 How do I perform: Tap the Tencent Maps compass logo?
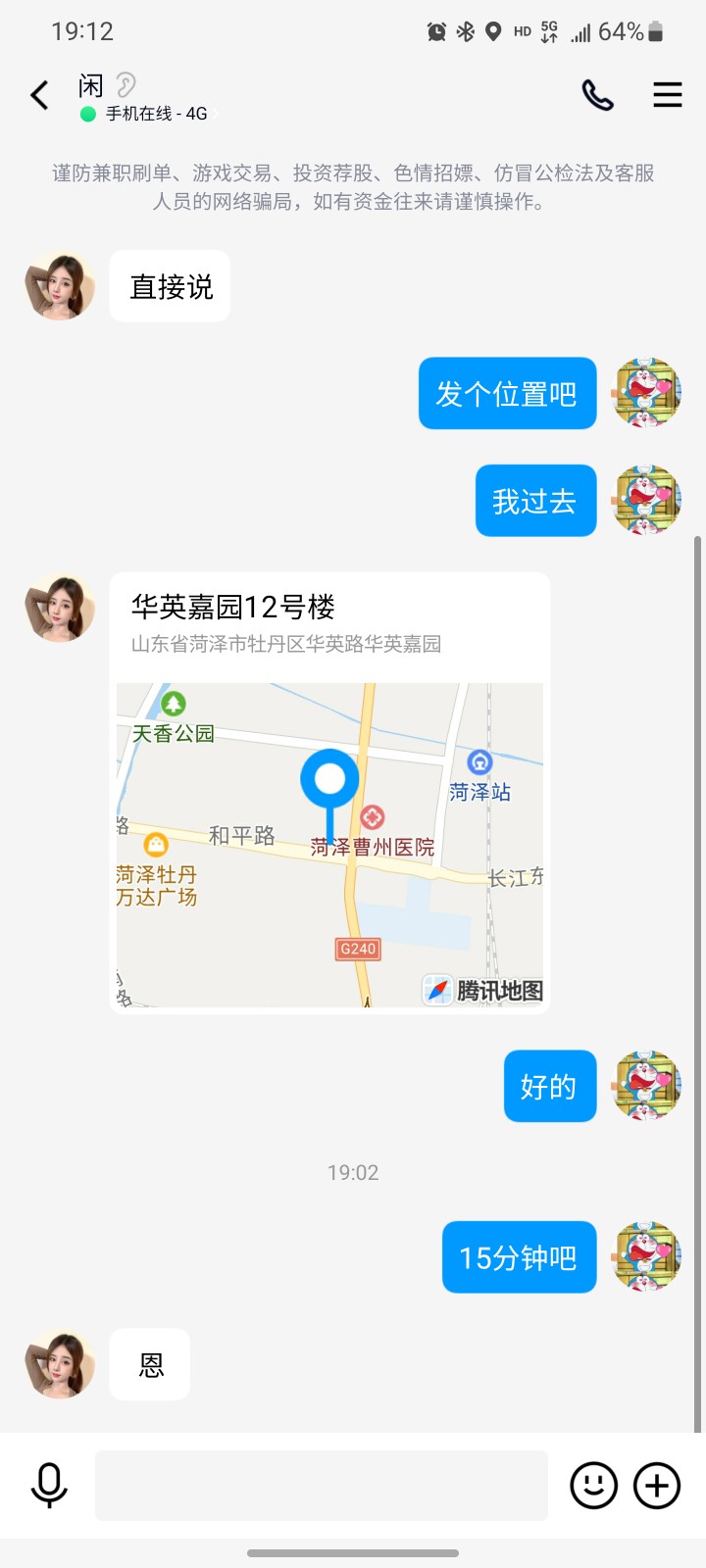coord(437,990)
